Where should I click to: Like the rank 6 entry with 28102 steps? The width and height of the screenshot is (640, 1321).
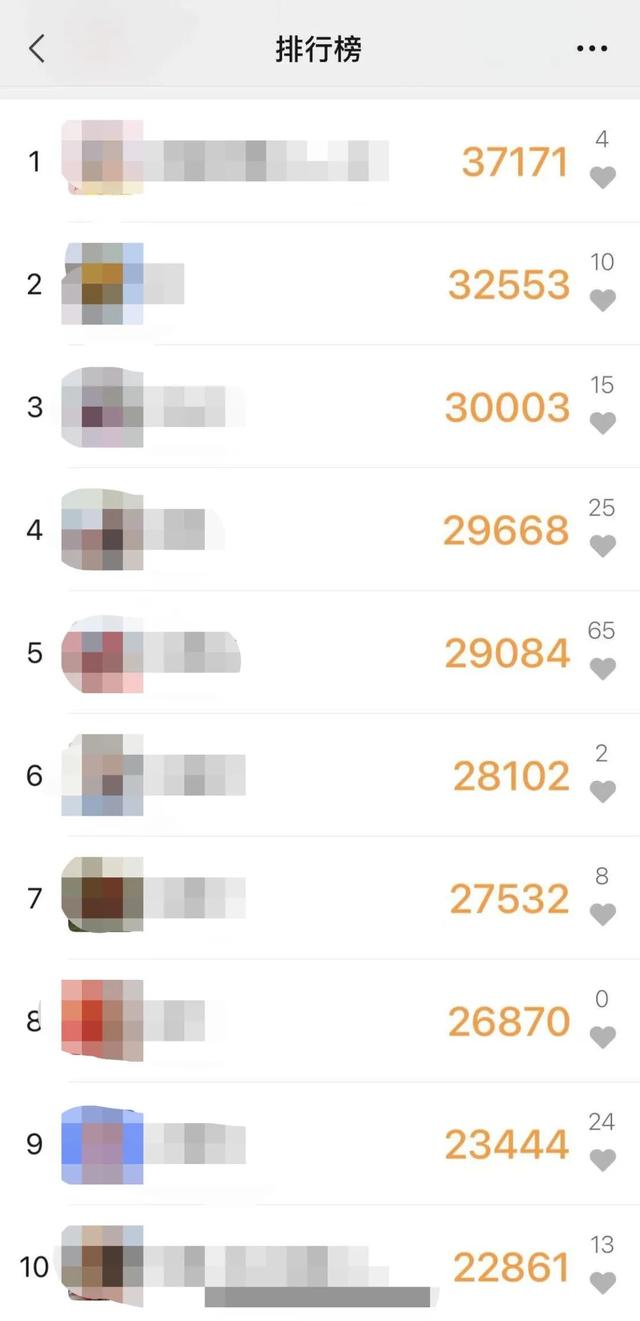pos(602,792)
